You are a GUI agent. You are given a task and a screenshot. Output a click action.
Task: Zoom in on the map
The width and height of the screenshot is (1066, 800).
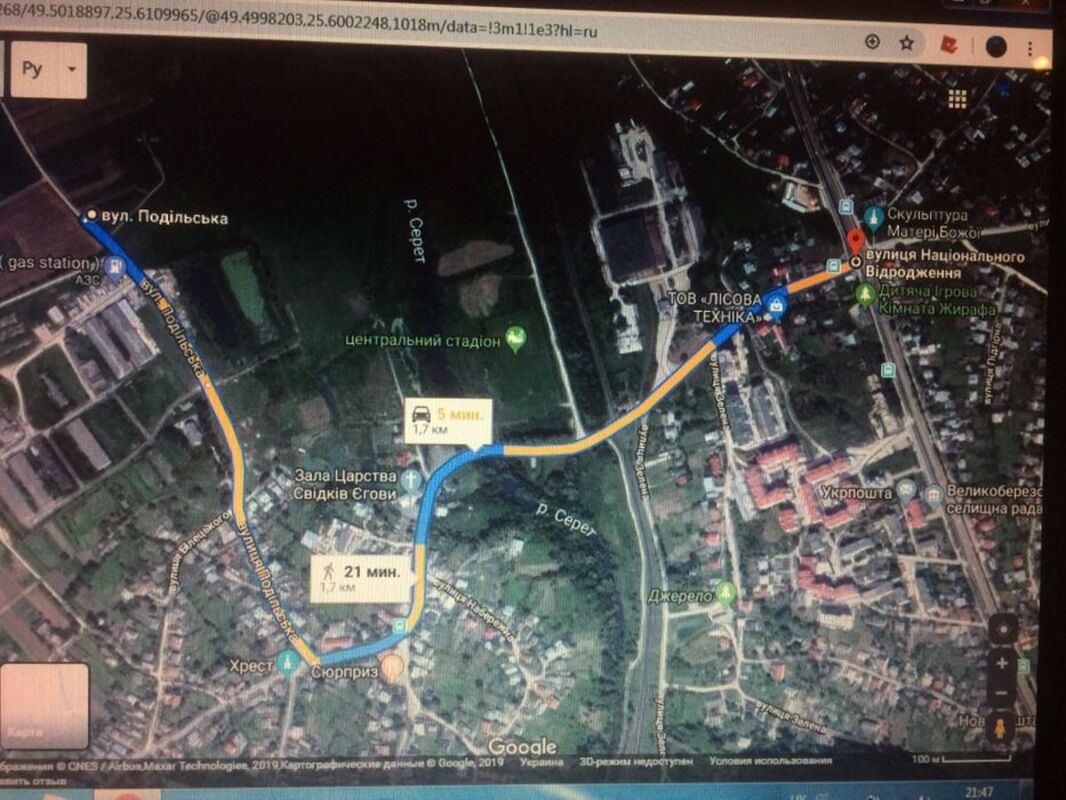[1003, 662]
